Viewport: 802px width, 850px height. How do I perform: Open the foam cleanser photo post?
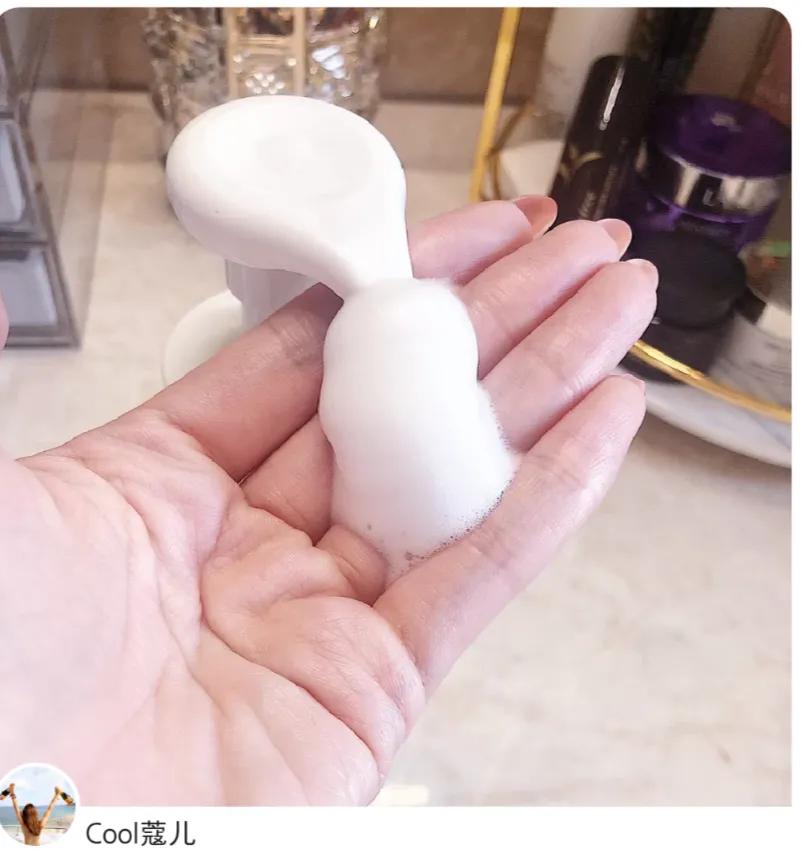point(400,400)
